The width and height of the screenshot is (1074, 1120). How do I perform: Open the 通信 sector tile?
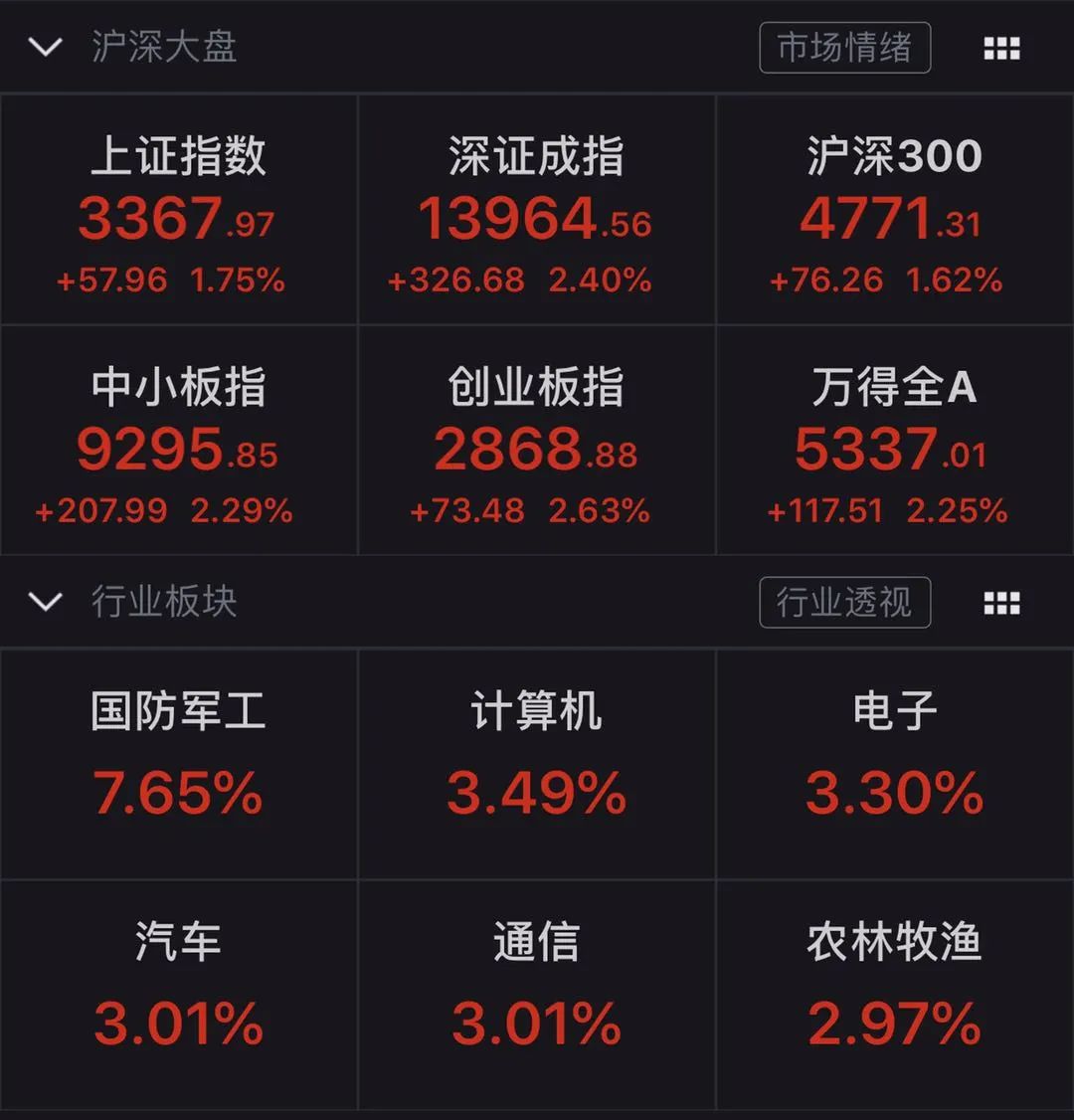536,995
